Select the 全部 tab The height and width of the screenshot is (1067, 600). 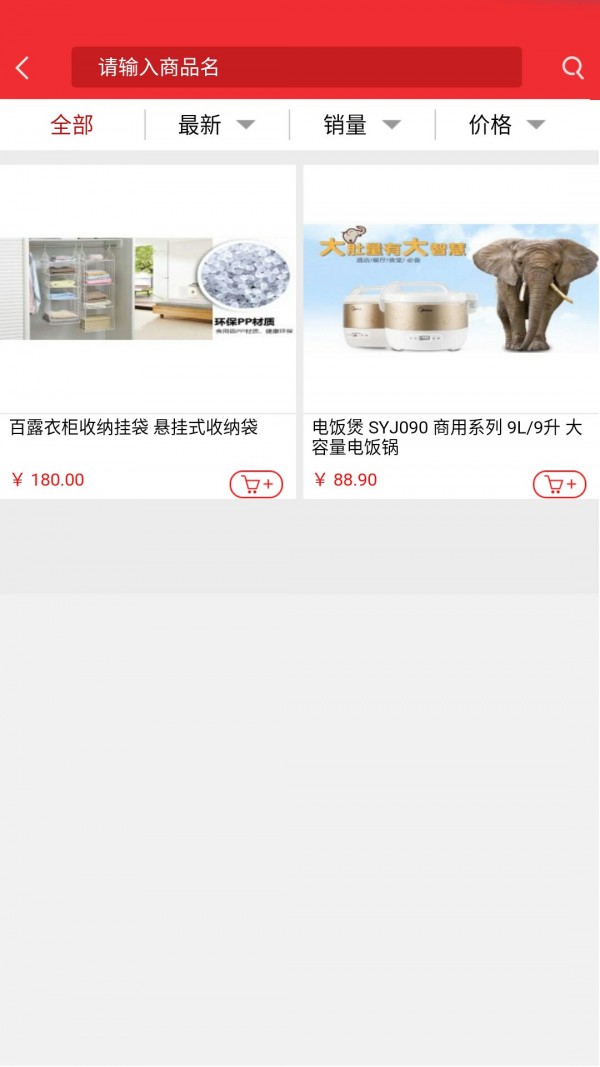(x=72, y=125)
